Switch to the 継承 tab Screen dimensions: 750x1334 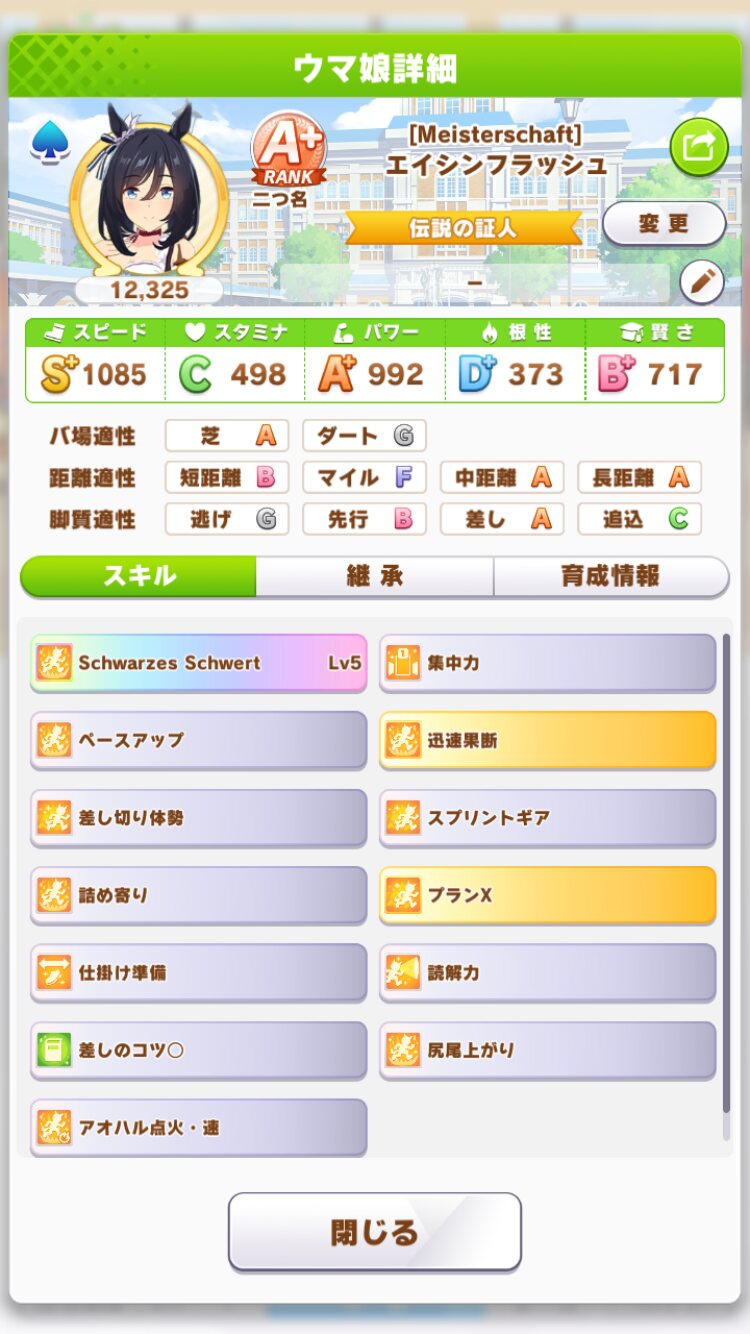point(374,576)
